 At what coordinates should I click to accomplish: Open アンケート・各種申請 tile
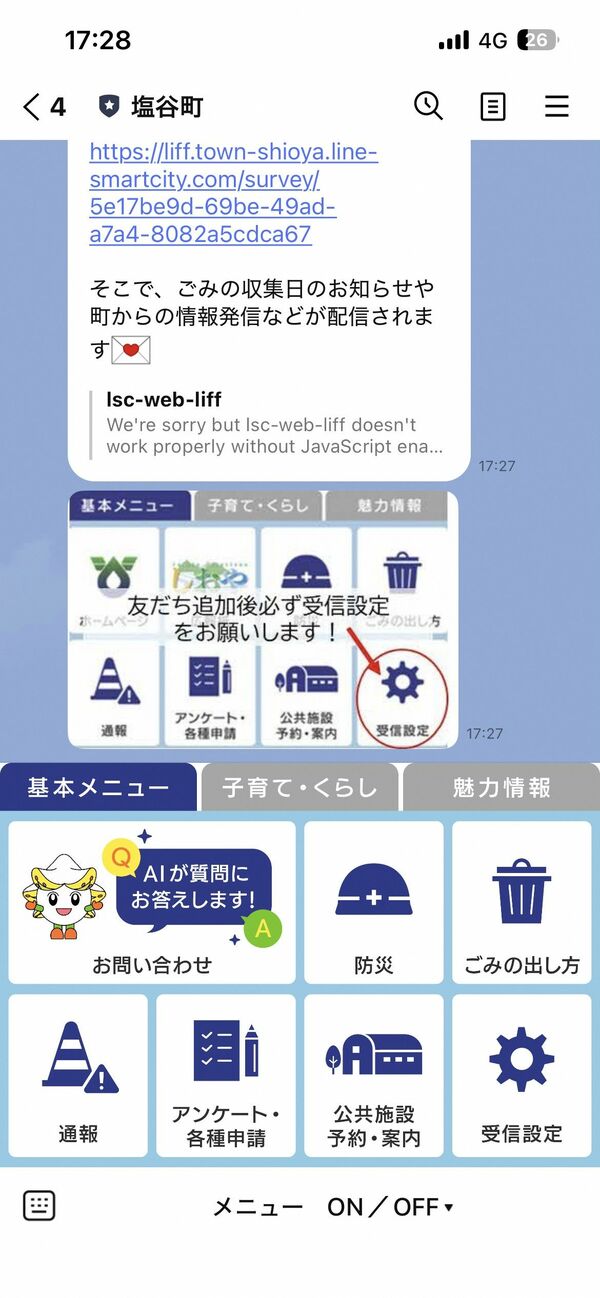tap(226, 1075)
